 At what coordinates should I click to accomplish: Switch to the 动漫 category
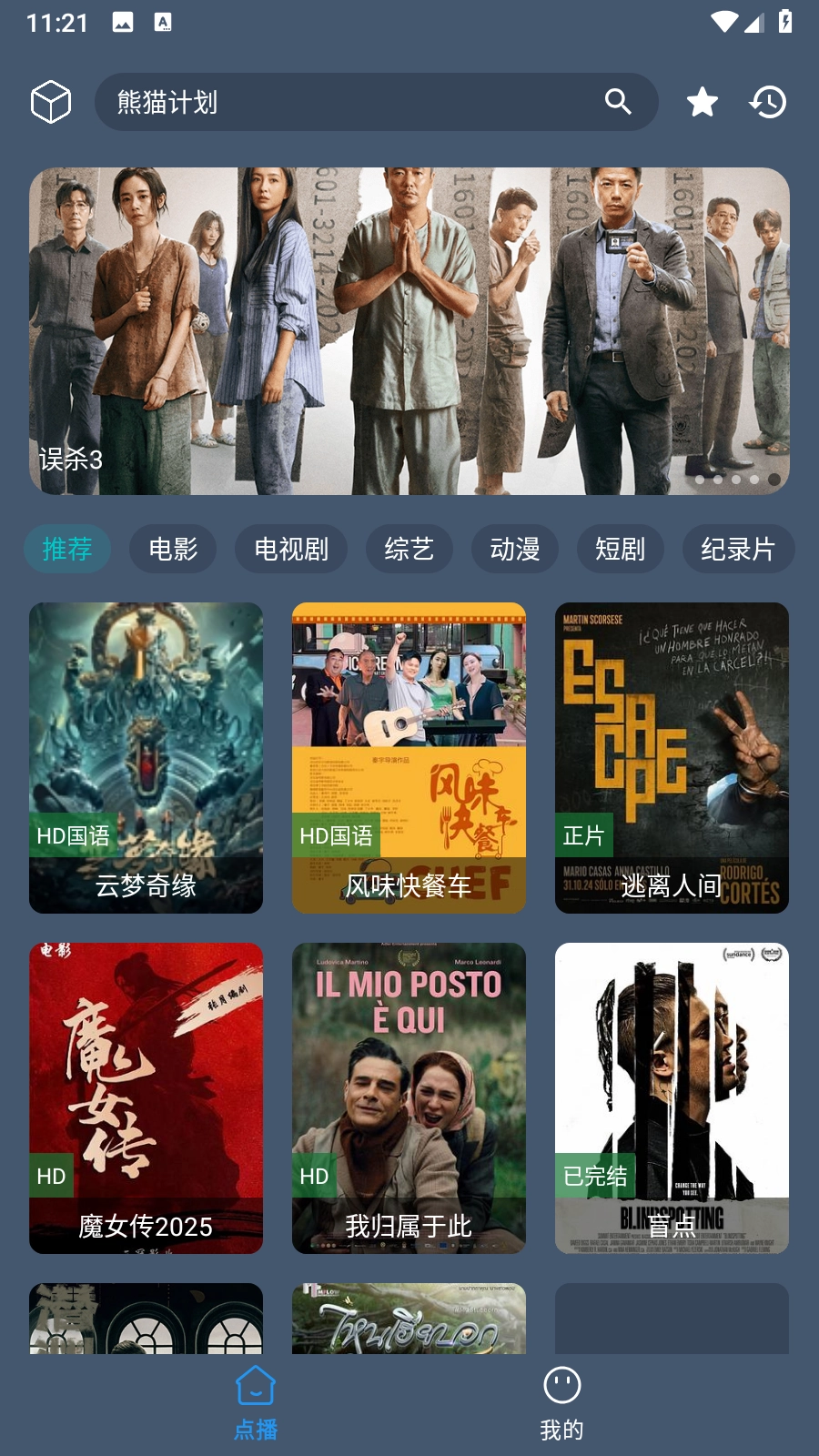coord(515,549)
